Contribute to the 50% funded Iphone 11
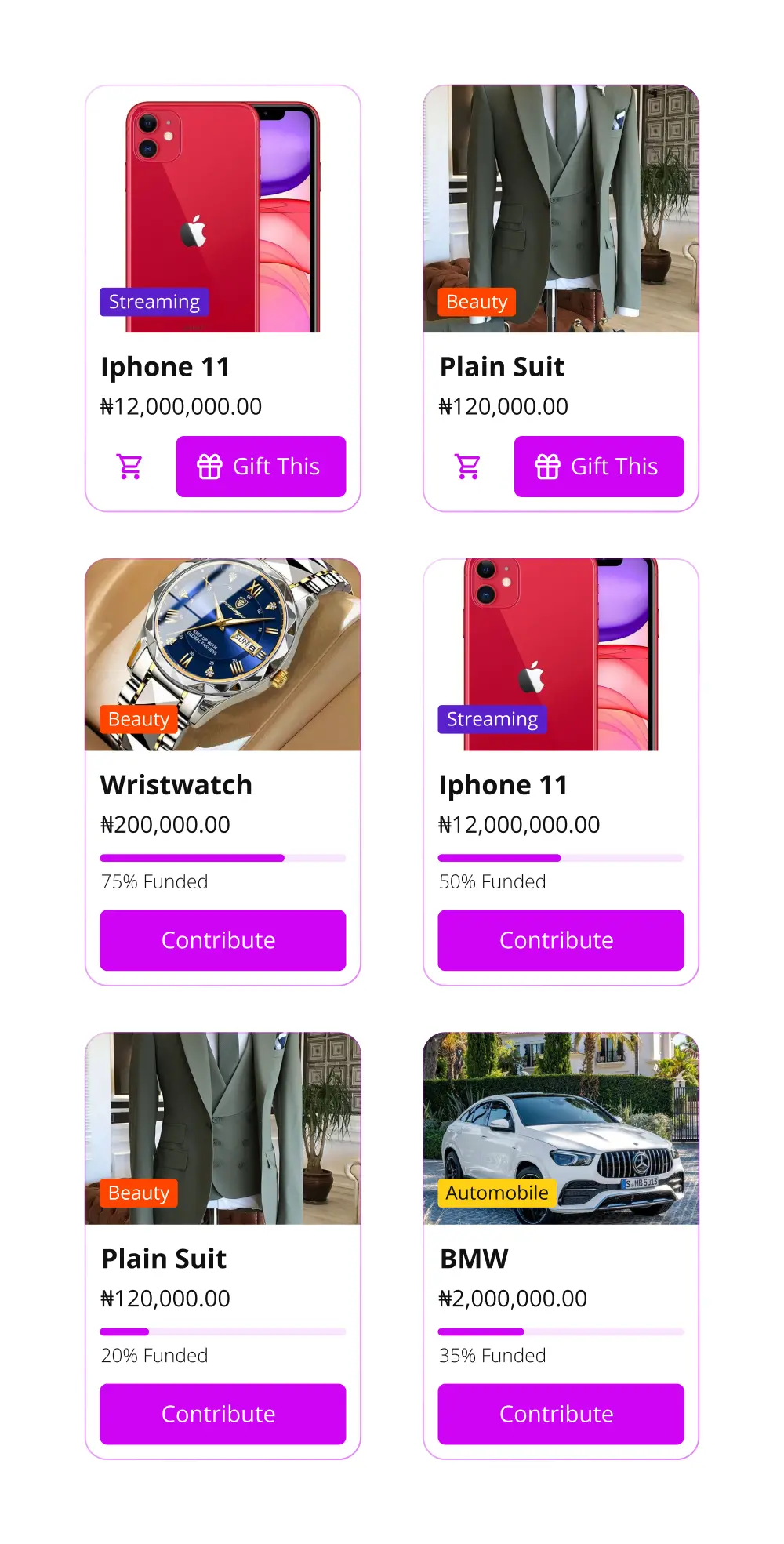The width and height of the screenshot is (784, 1544). pyautogui.click(x=561, y=940)
